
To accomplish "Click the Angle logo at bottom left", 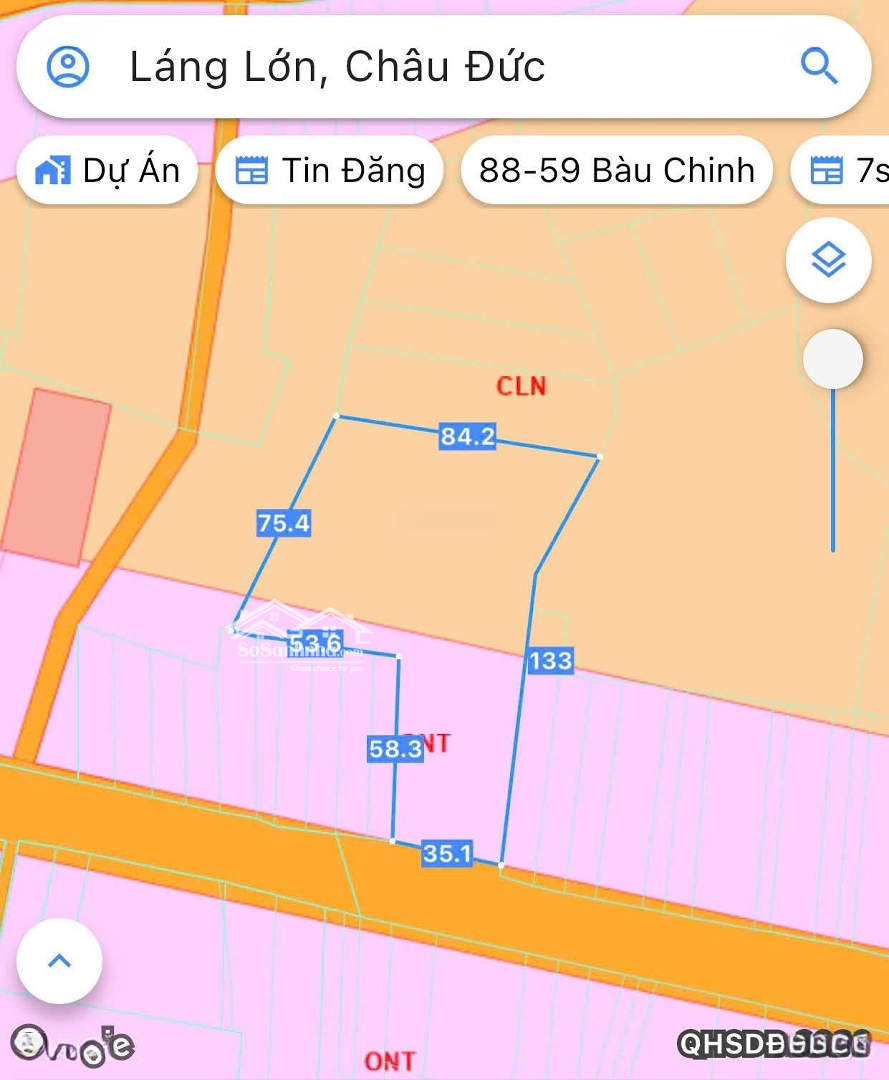I will coord(70,1046).
